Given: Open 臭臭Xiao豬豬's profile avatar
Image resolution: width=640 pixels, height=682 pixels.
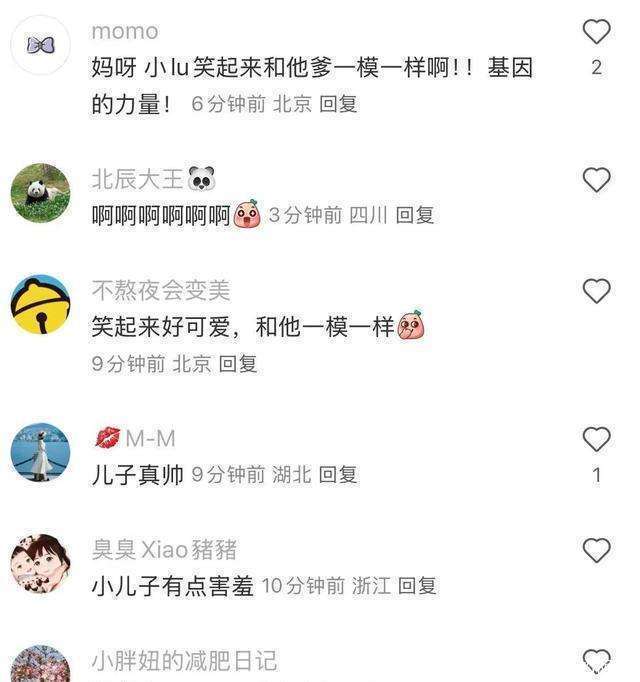Looking at the screenshot, I should [40, 563].
